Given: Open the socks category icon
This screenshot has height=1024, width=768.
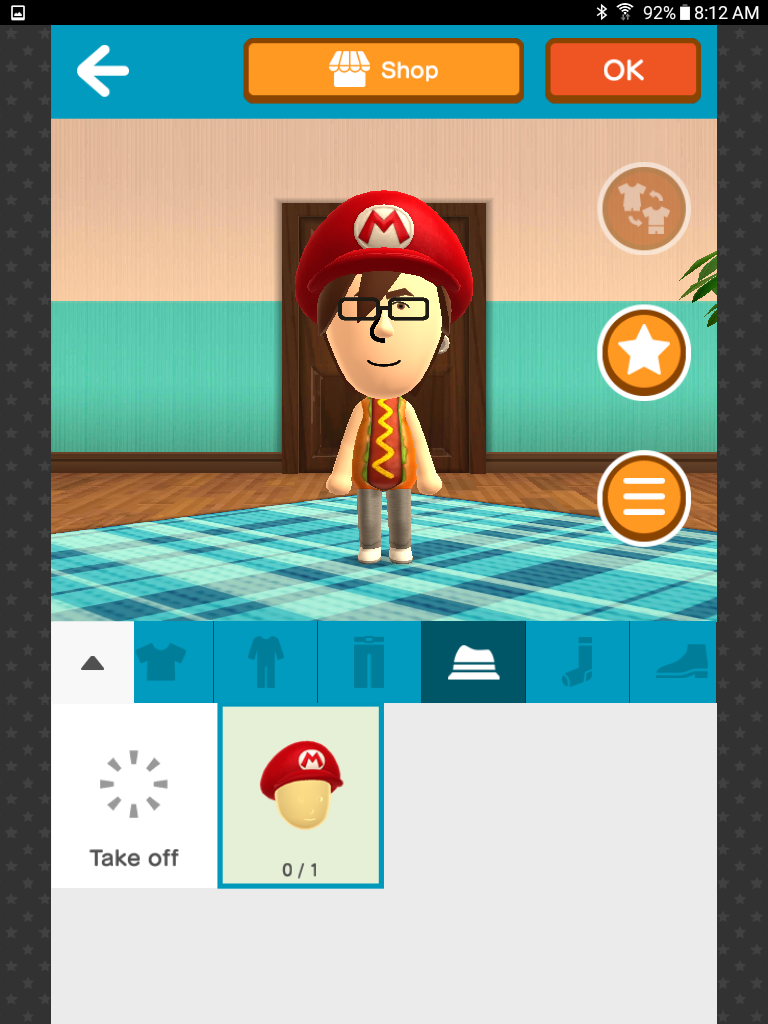Looking at the screenshot, I should click(576, 661).
